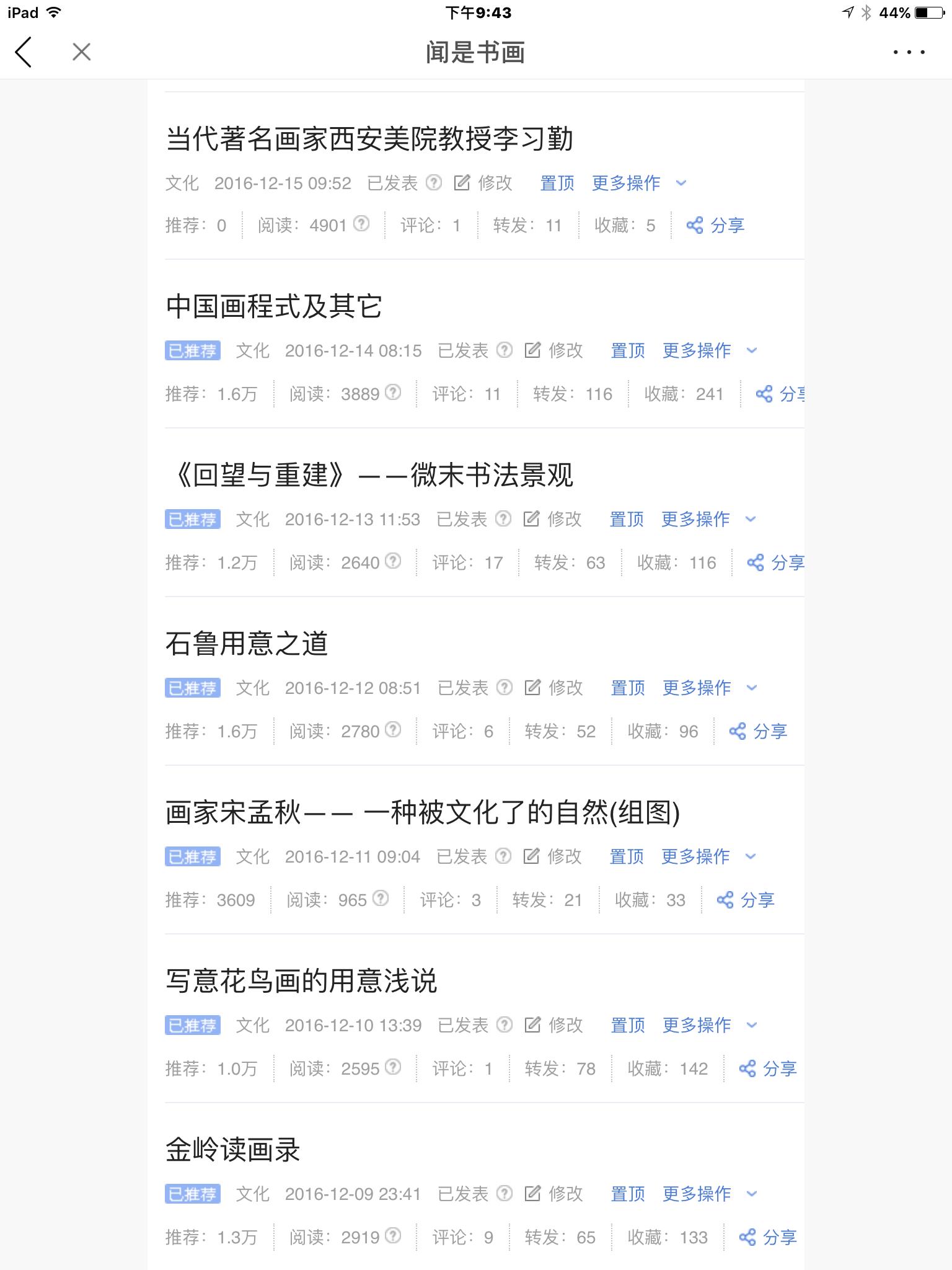Screen dimensions: 952x1270
Task: Click 置顶 for 《回望与重建》 article
Action: click(x=627, y=519)
